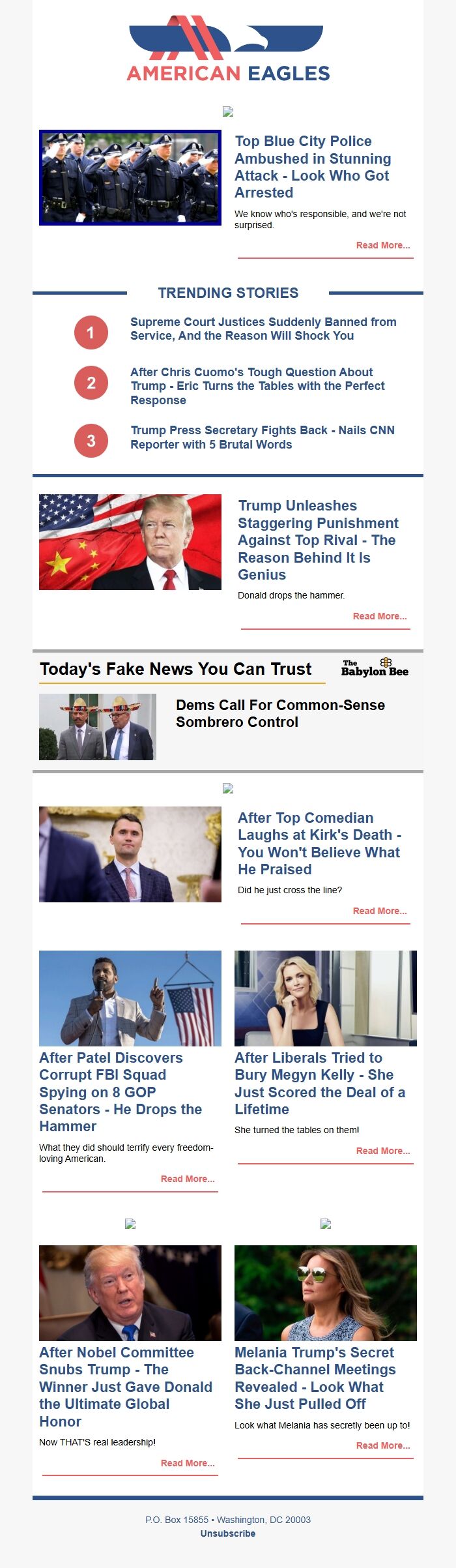Screen dimensions: 456x1568
Task: Open the Patel Discovers Corrupt FBI Squad headline
Action: [x=121, y=1091]
